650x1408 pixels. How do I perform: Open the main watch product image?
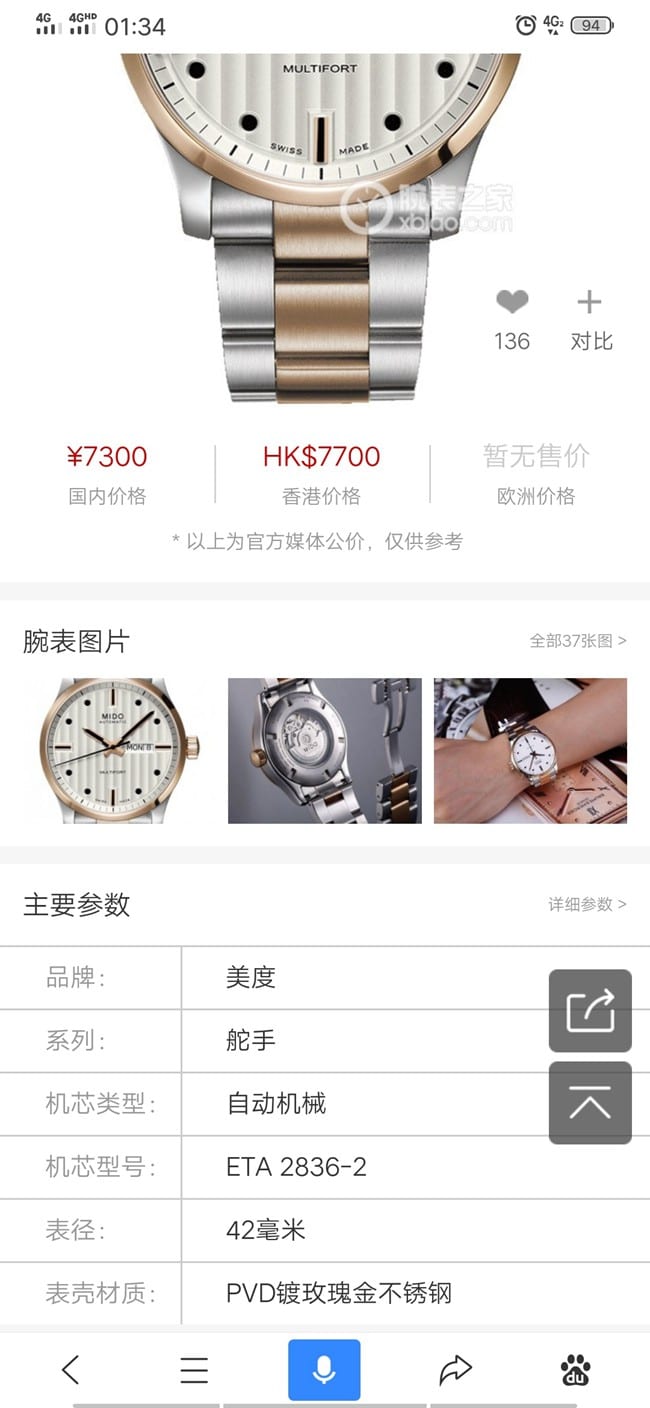320,220
